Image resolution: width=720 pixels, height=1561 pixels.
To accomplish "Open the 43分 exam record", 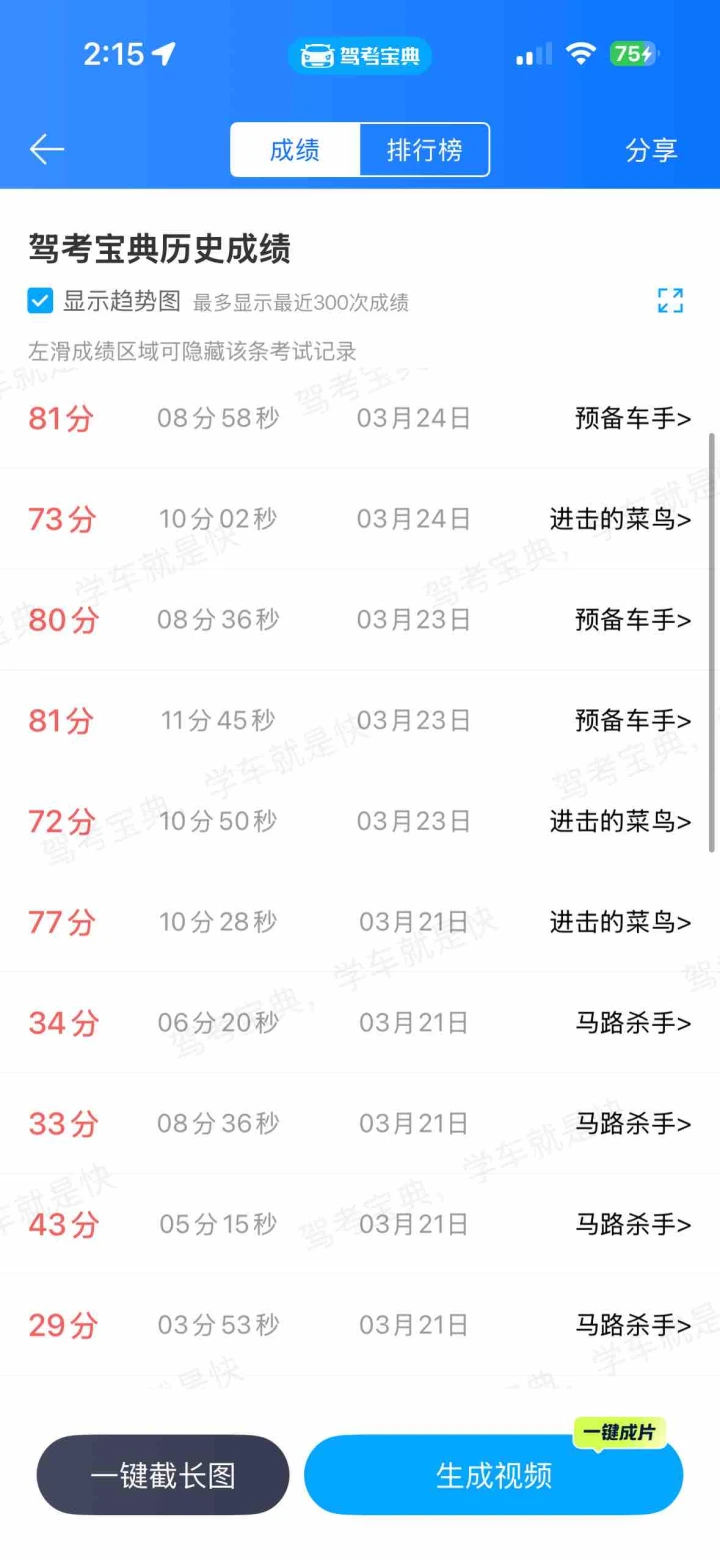I will point(360,1224).
